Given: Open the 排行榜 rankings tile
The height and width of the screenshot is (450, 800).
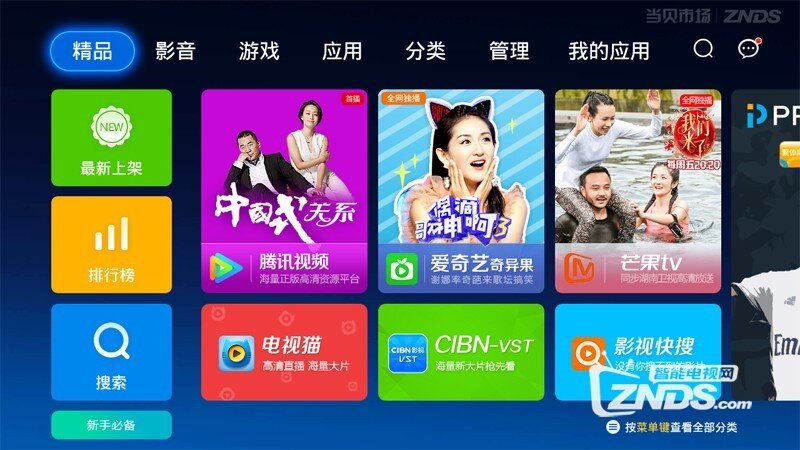Looking at the screenshot, I should coord(111,245).
